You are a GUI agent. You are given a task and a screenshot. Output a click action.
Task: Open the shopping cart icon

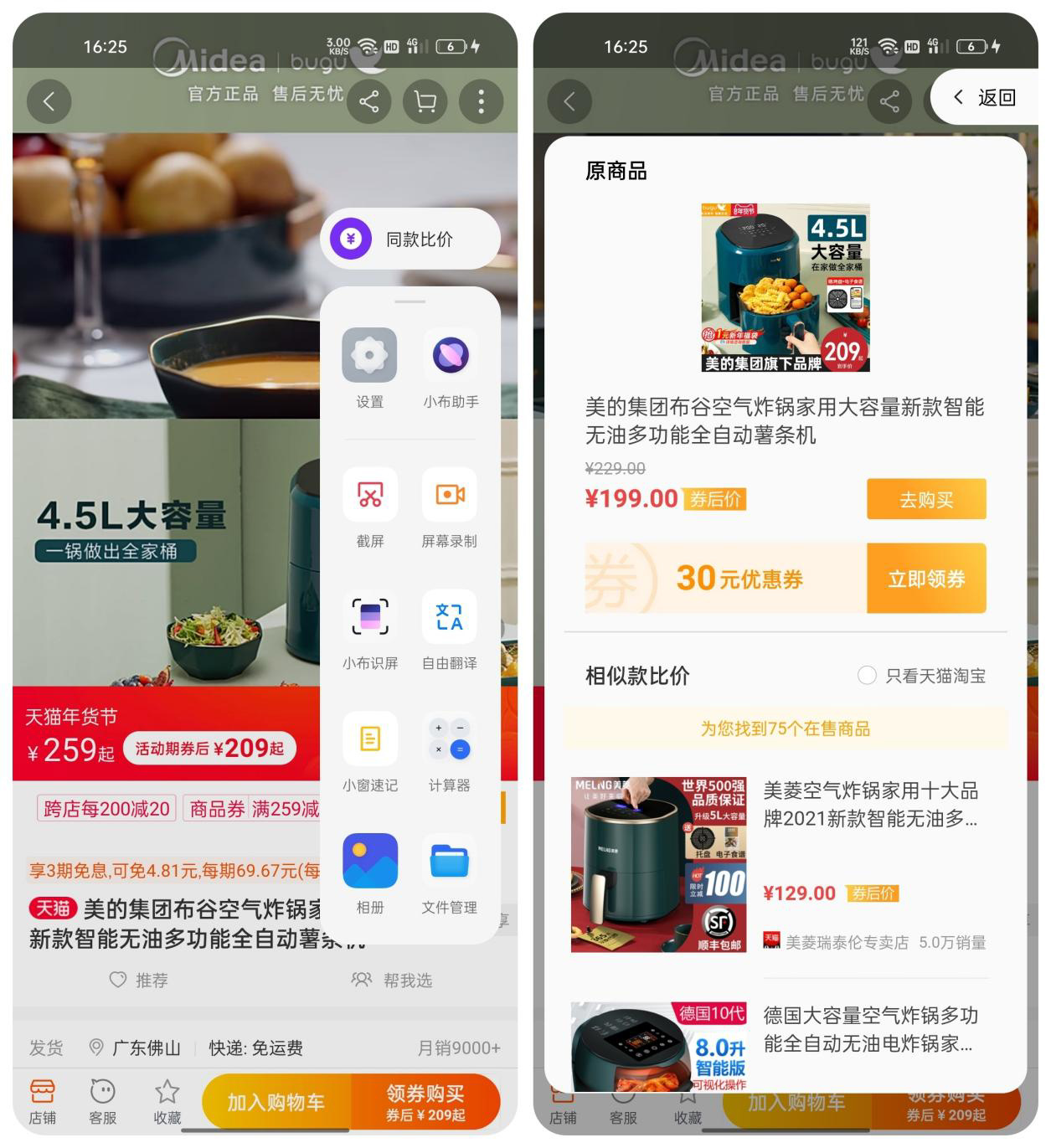(x=425, y=100)
